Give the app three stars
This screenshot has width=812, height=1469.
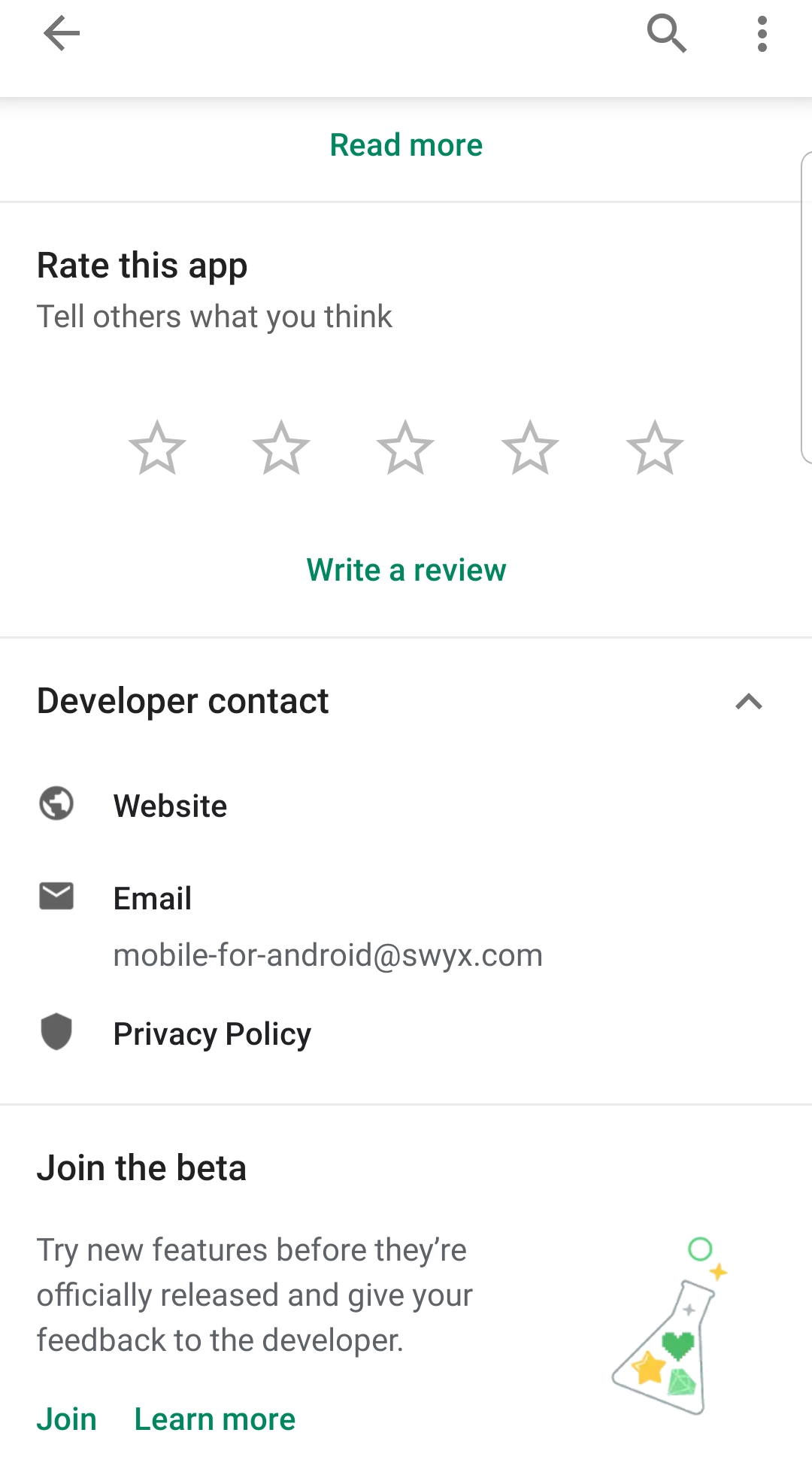pos(405,448)
